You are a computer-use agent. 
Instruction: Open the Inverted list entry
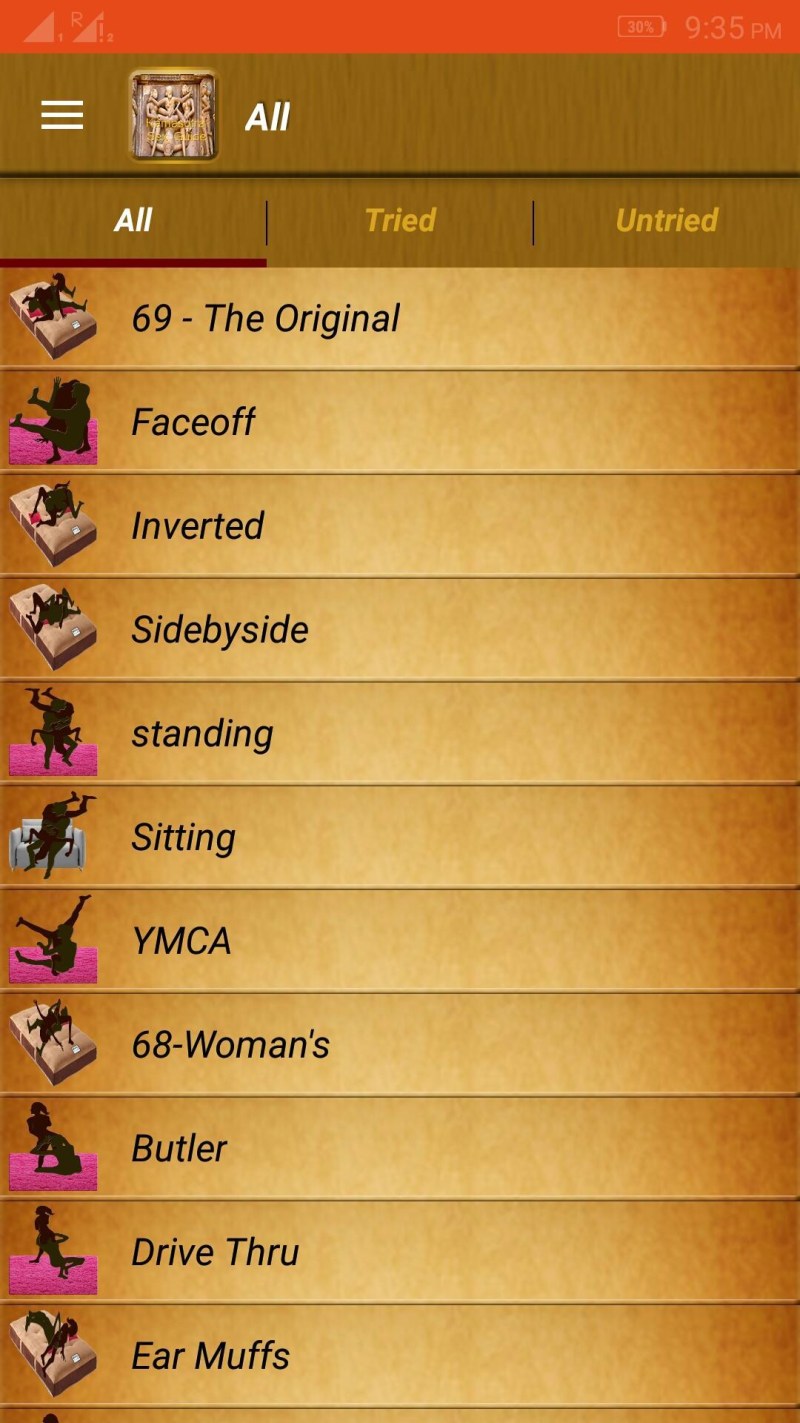pos(400,526)
